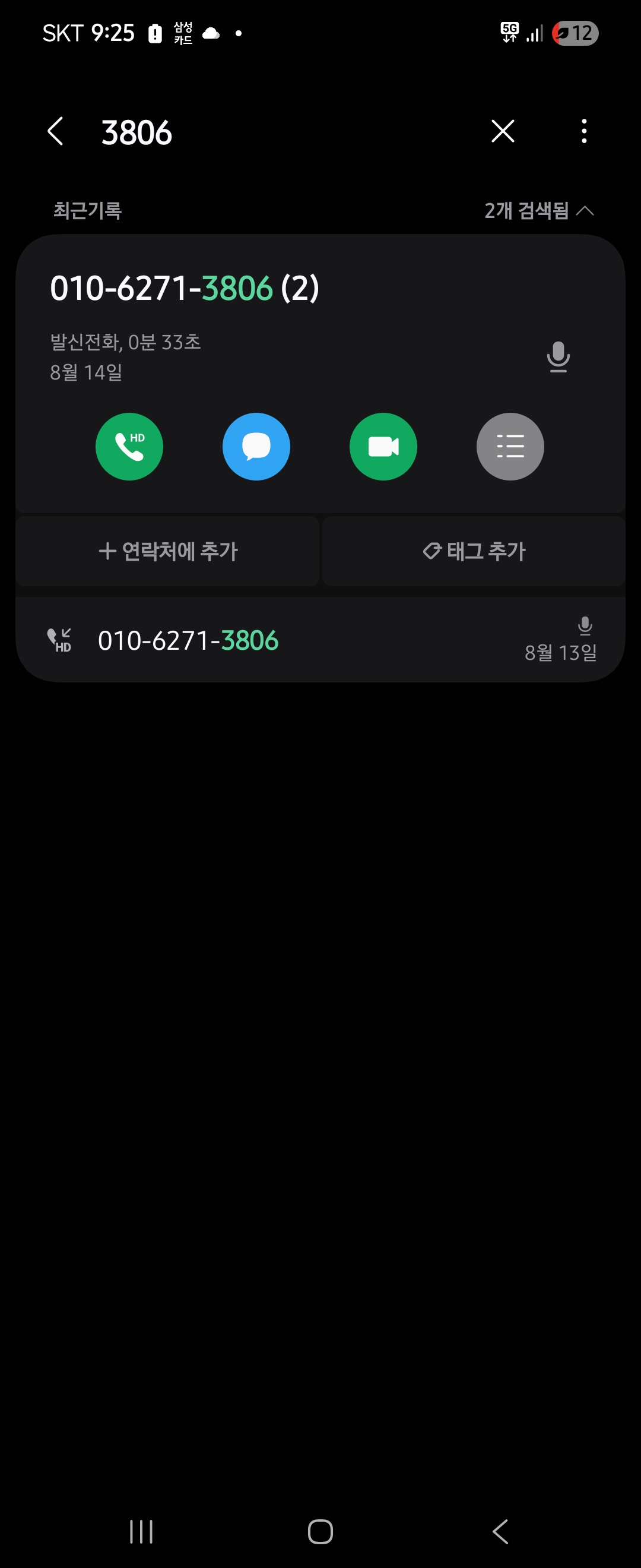Go back from the search screen
The width and height of the screenshot is (641, 1568).
pos(55,131)
